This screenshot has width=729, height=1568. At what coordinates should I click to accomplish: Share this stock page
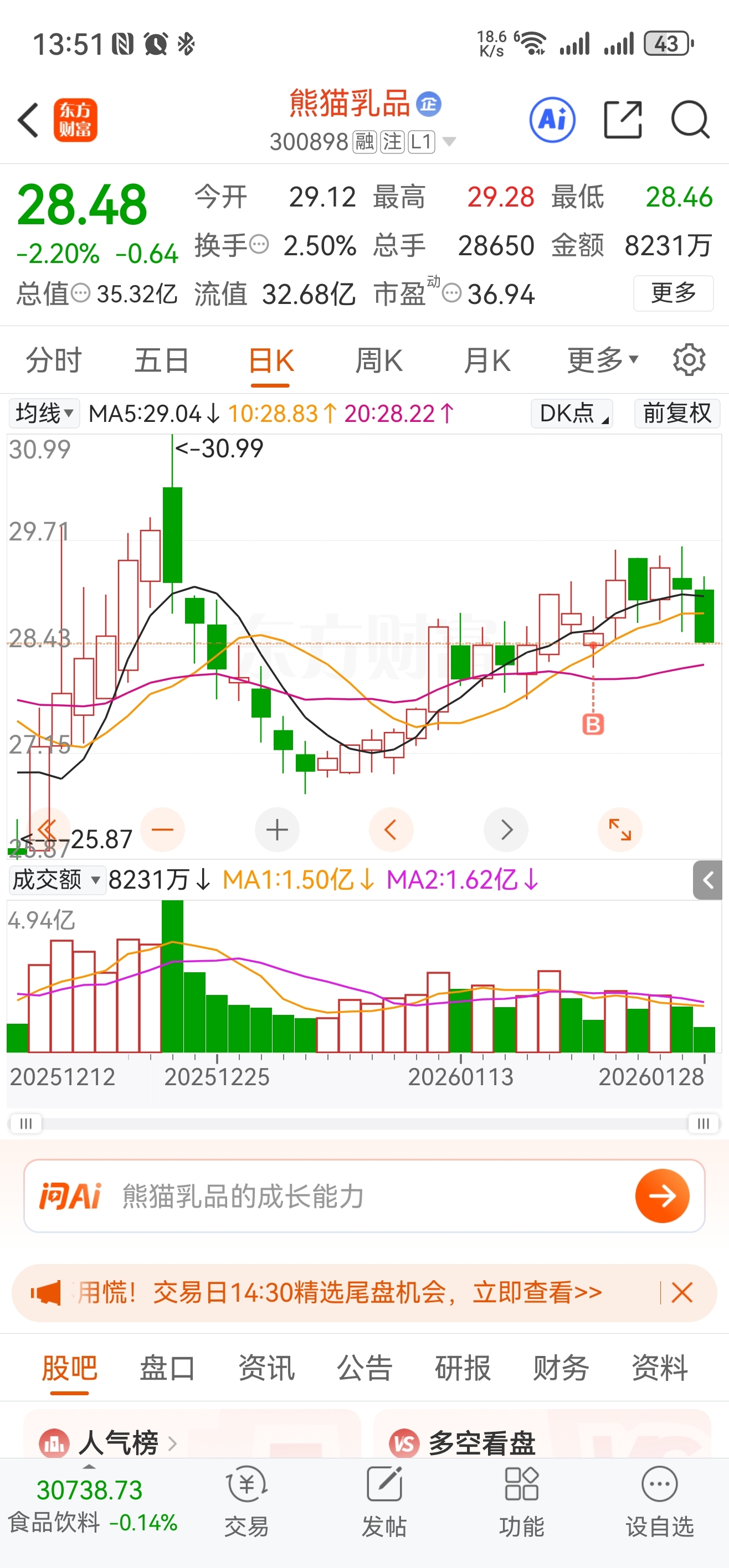click(x=623, y=120)
